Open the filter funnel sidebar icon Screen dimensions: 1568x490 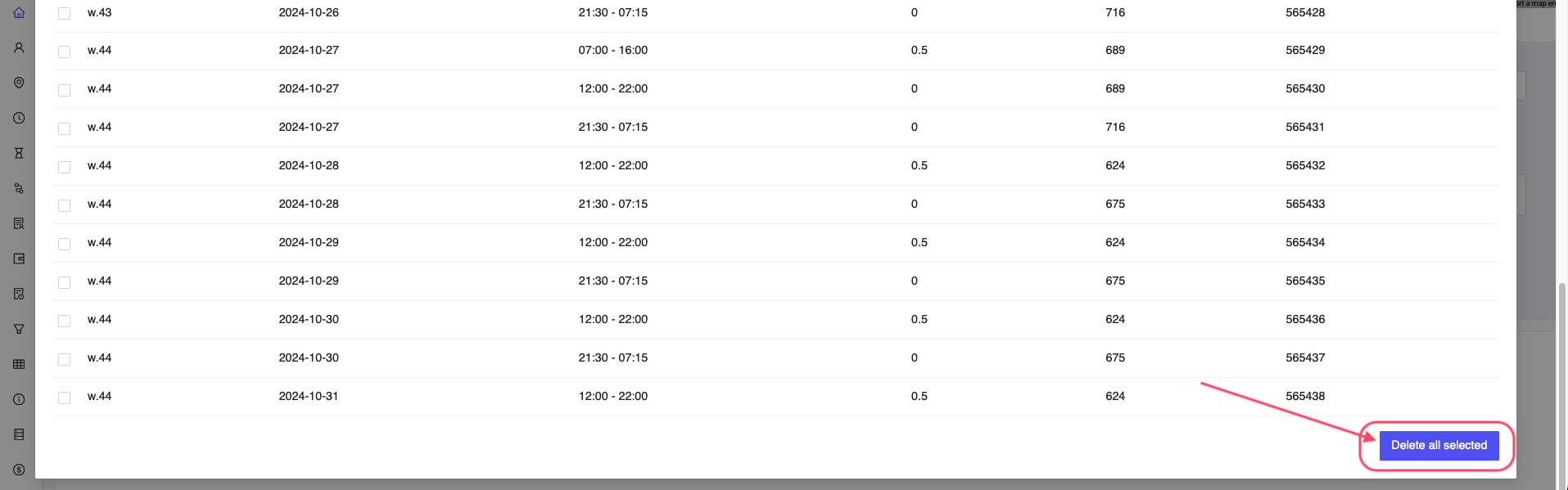(19, 329)
